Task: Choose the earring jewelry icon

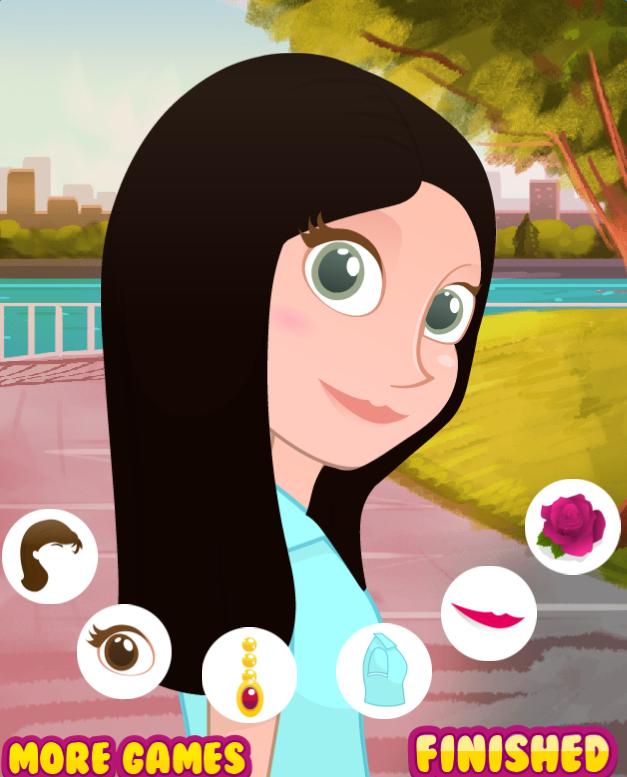Action: pyautogui.click(x=249, y=675)
